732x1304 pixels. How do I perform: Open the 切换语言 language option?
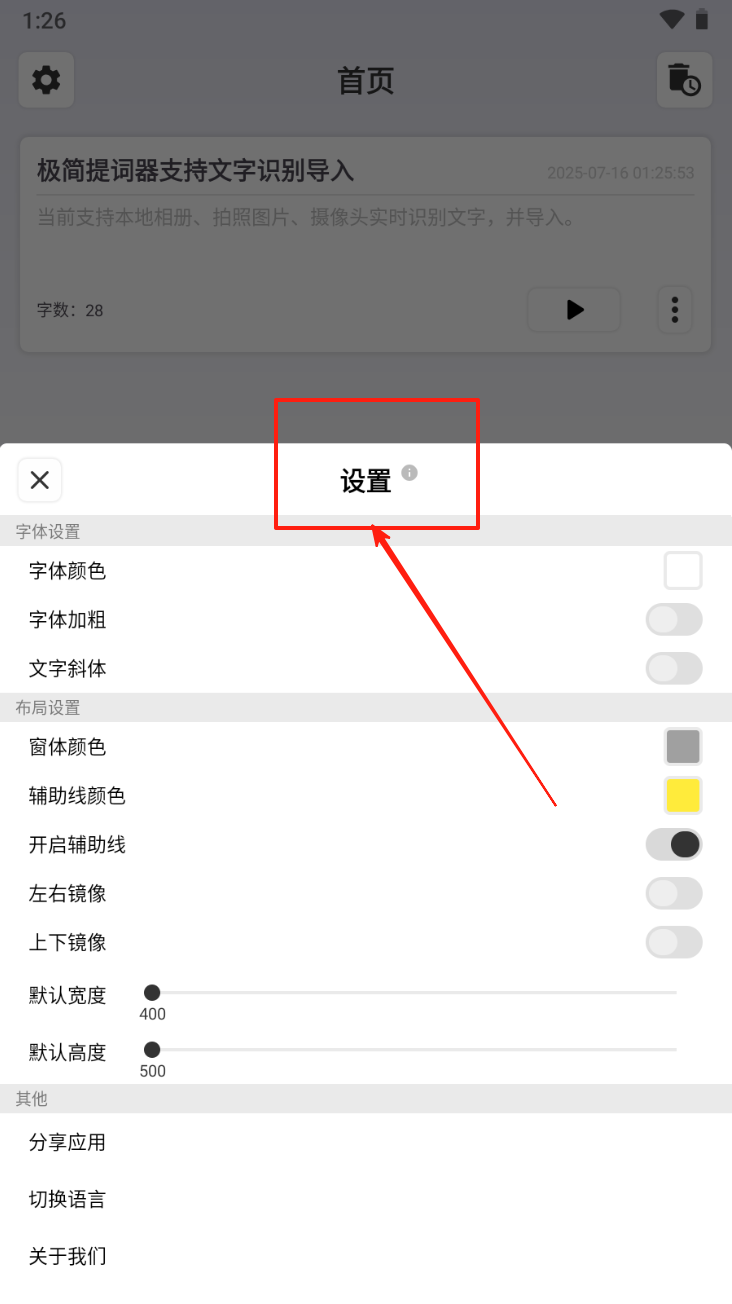67,1199
